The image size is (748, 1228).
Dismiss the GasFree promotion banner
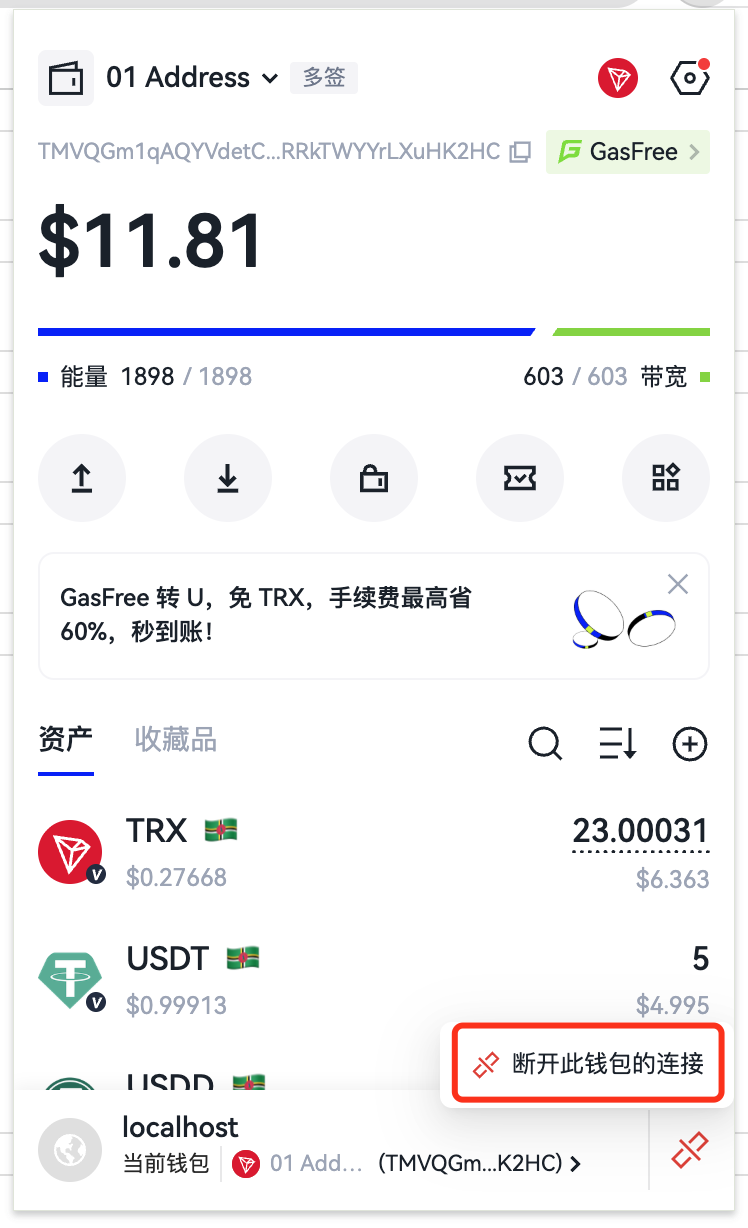[x=678, y=584]
